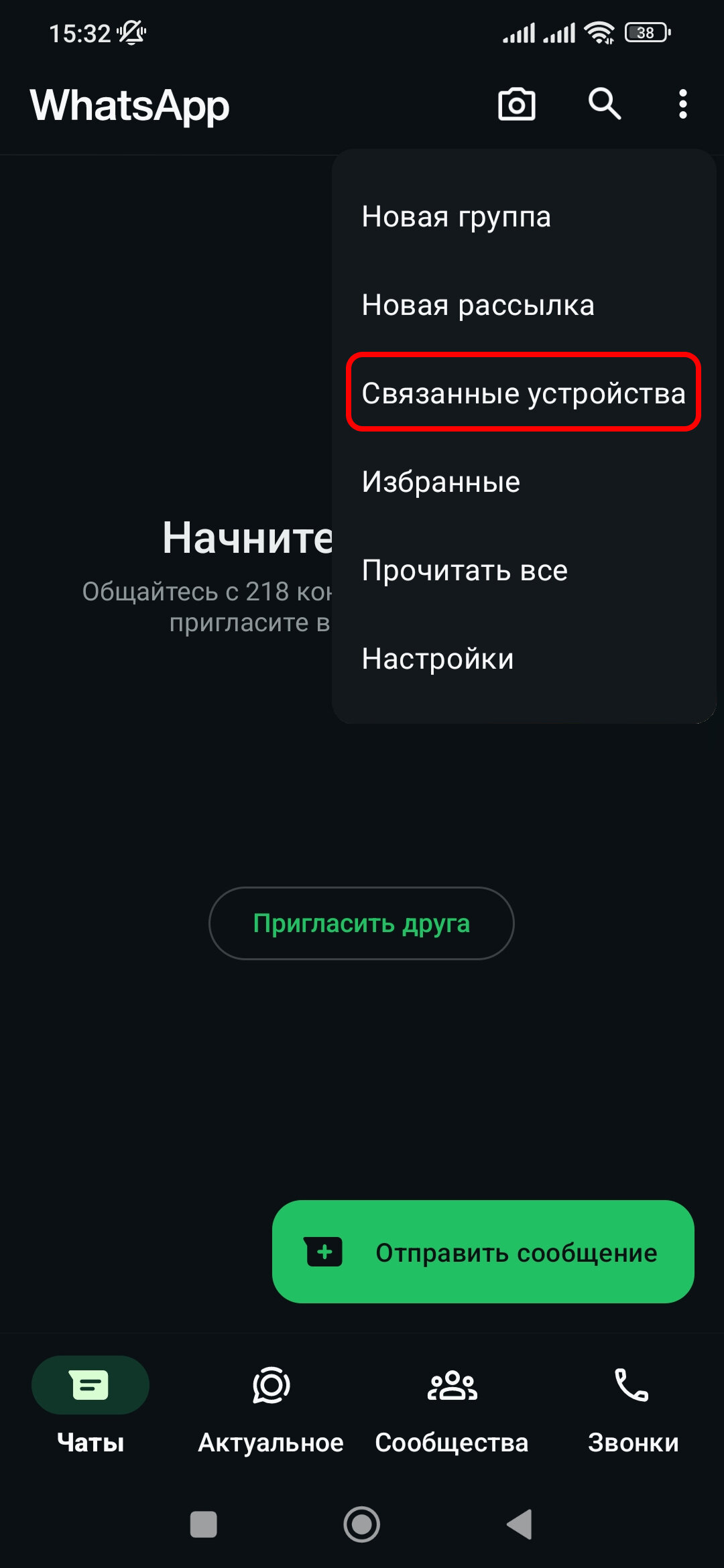This screenshot has height=1568, width=724.
Task: Open "Избранные" from the menu
Action: [x=440, y=482]
